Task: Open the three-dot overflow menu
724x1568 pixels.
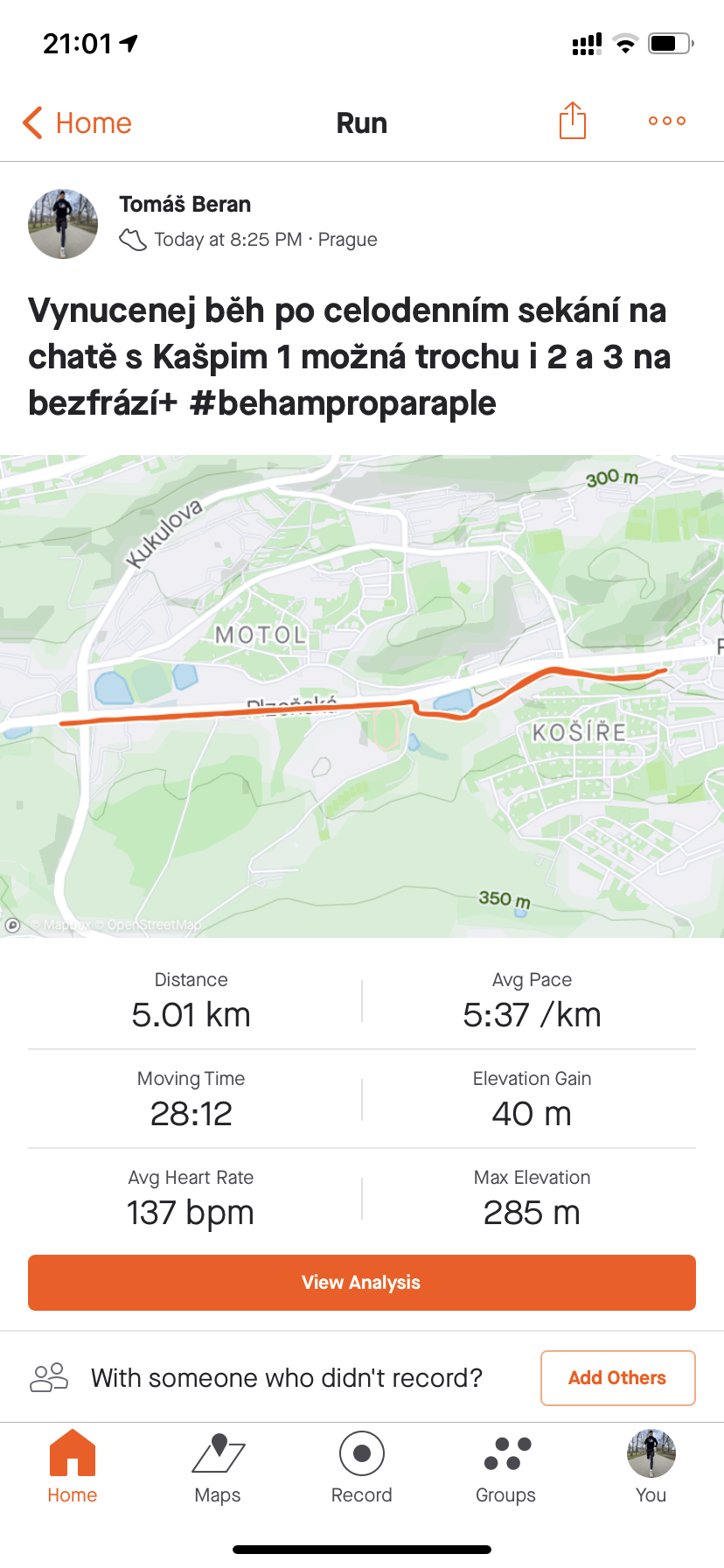Action: coord(667,121)
